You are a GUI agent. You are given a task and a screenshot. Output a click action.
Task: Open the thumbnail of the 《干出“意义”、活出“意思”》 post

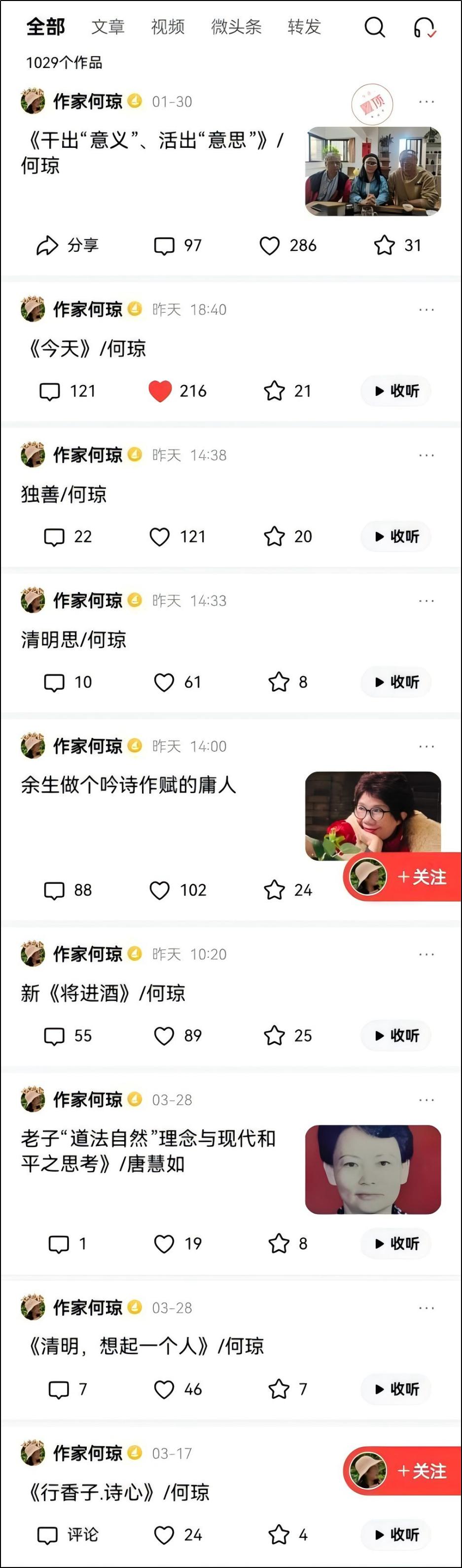pos(373,171)
